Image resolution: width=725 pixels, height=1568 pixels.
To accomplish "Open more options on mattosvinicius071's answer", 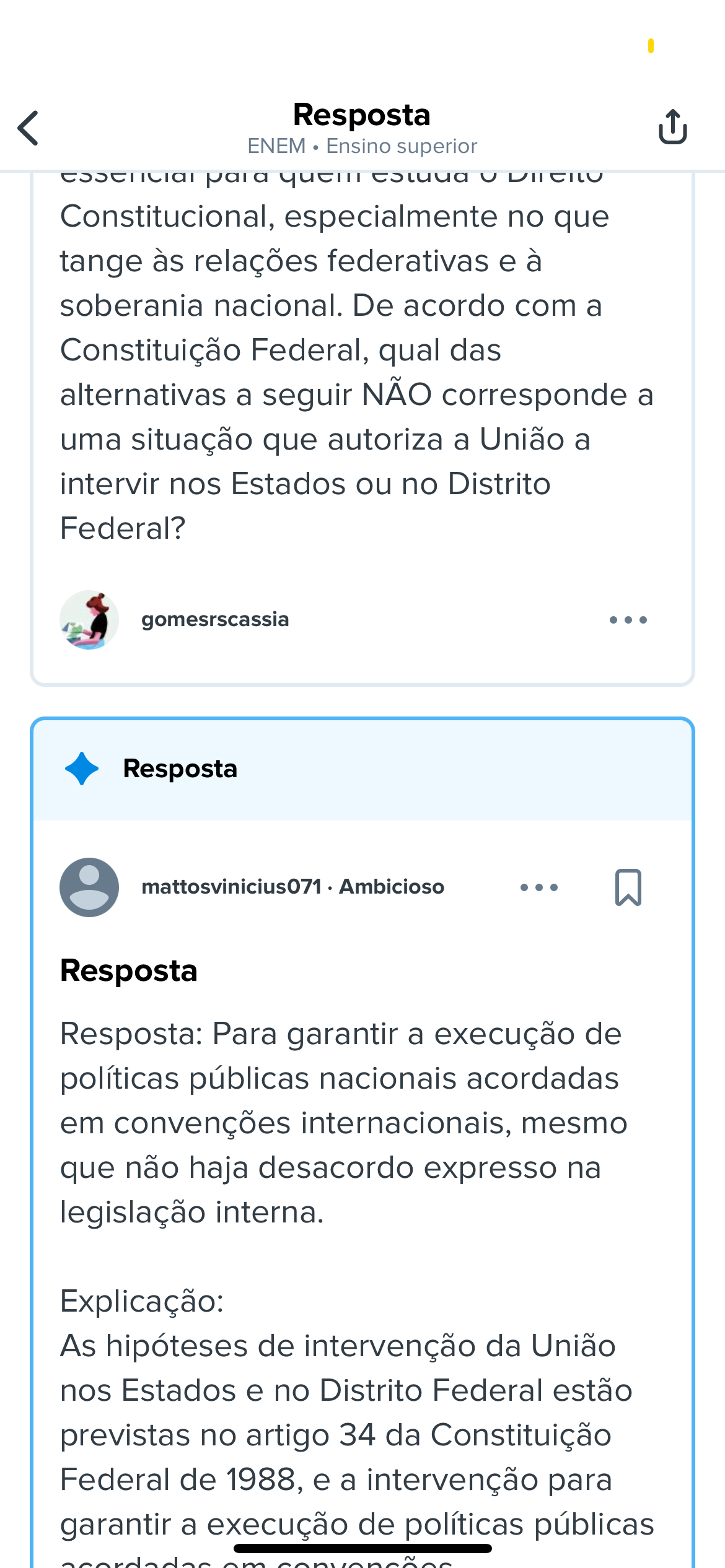I will pyautogui.click(x=538, y=887).
